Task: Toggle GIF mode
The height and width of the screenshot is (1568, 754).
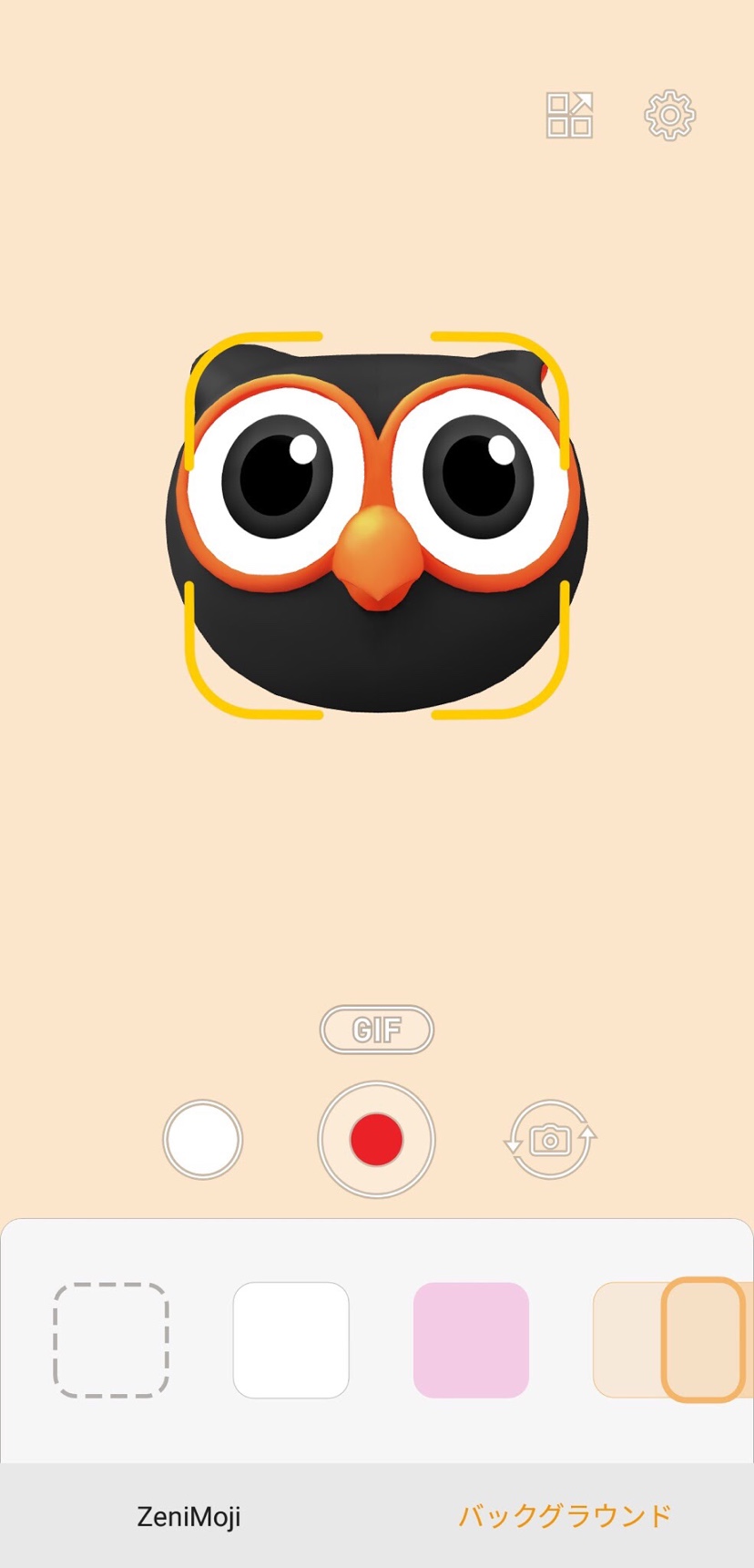Action: (x=376, y=1030)
